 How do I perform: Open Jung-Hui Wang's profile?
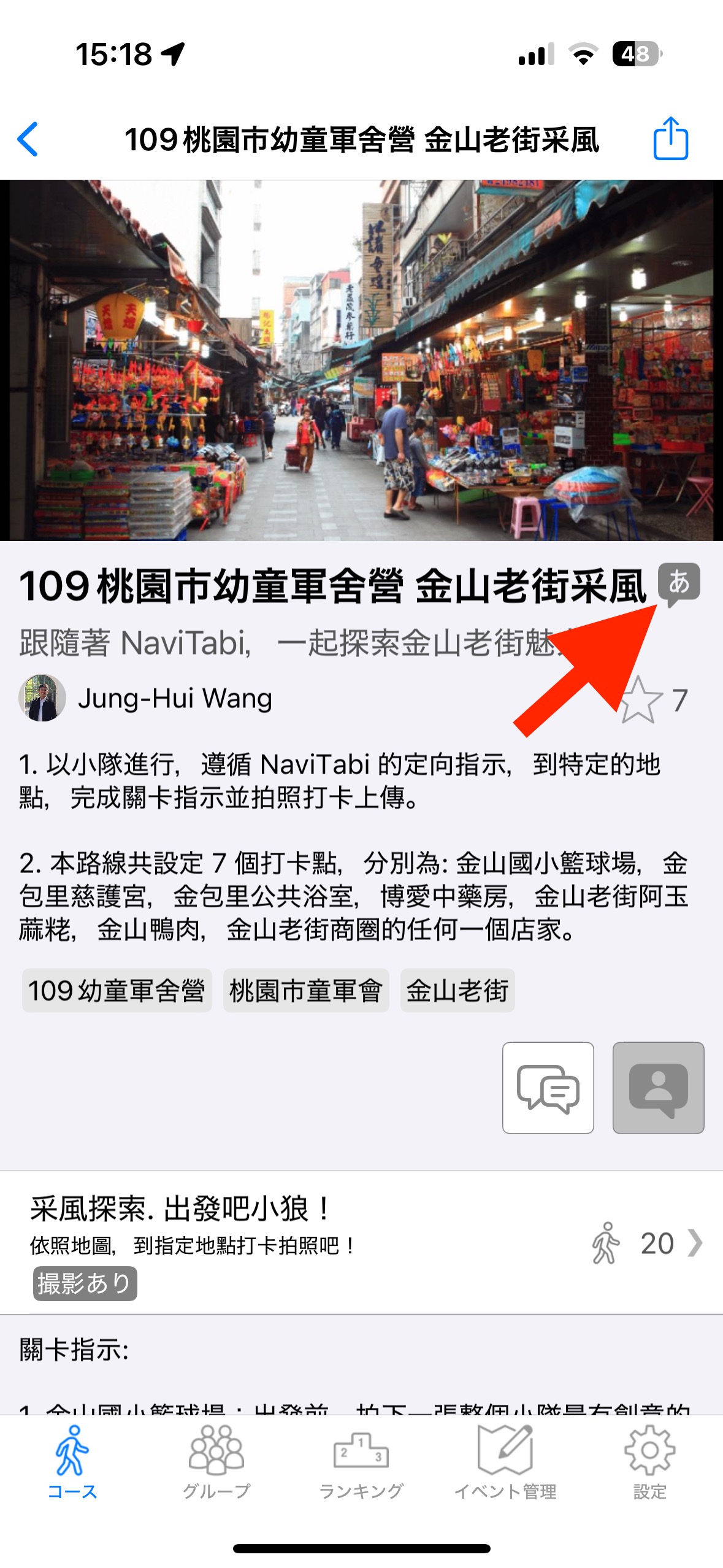(x=147, y=698)
